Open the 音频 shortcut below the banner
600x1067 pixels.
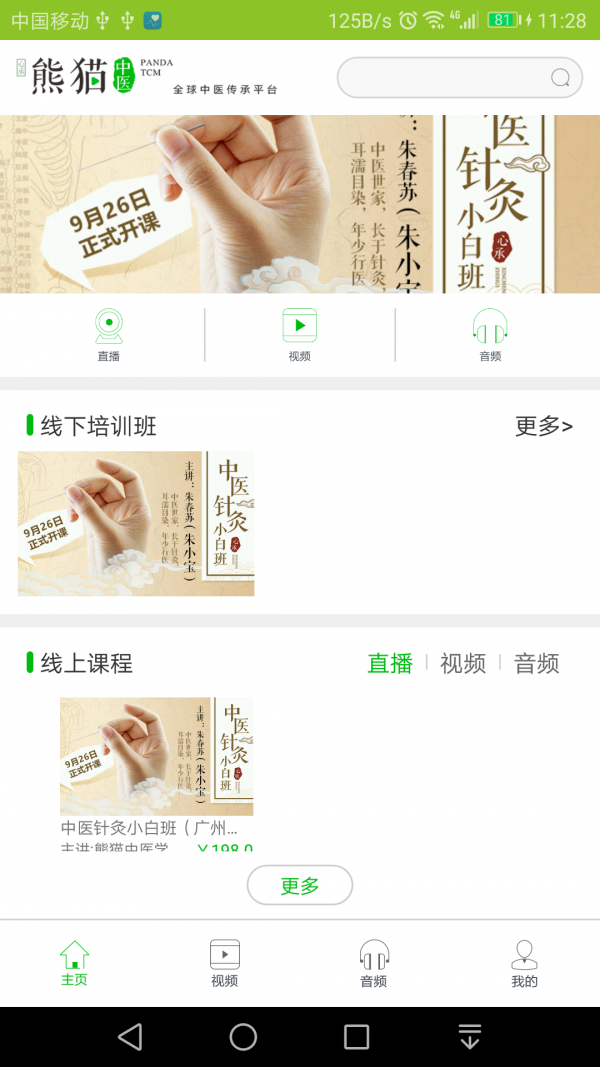(490, 335)
